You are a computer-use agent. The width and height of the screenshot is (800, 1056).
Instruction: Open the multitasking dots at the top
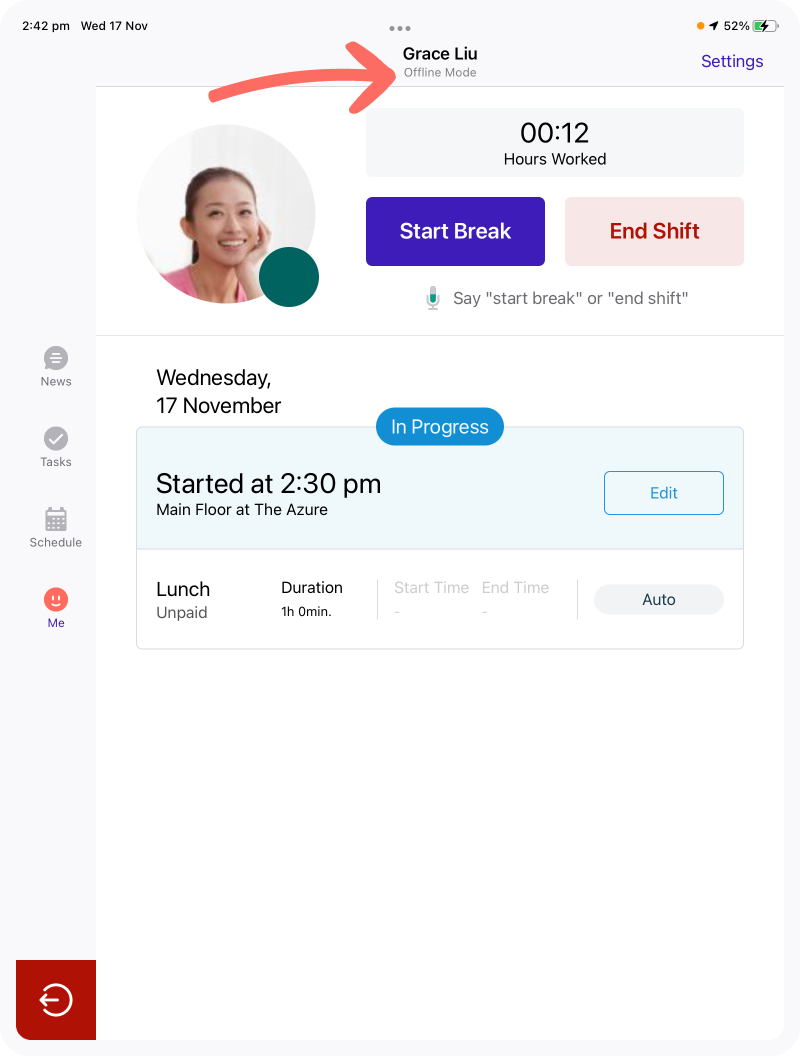(x=400, y=27)
